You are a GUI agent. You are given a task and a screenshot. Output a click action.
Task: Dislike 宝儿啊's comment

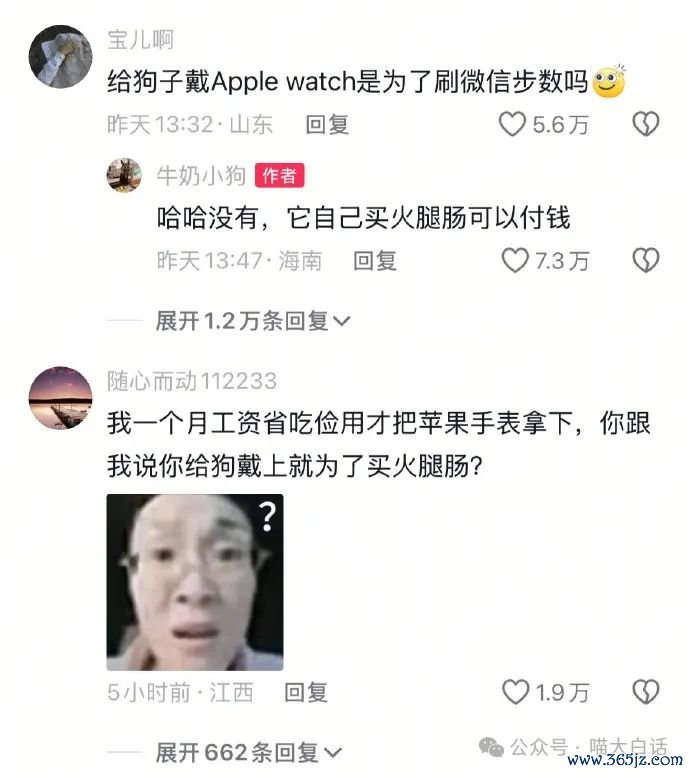pyautogui.click(x=646, y=124)
